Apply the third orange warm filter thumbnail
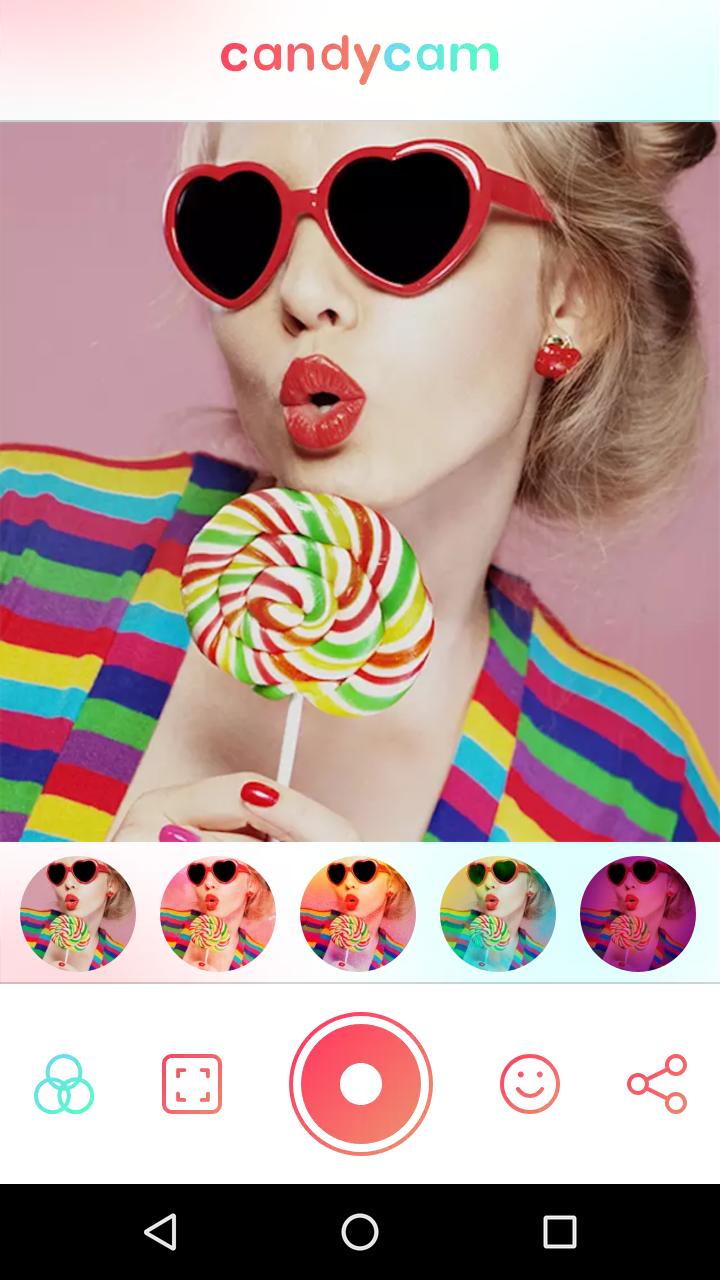The height and width of the screenshot is (1280, 720). 358,913
